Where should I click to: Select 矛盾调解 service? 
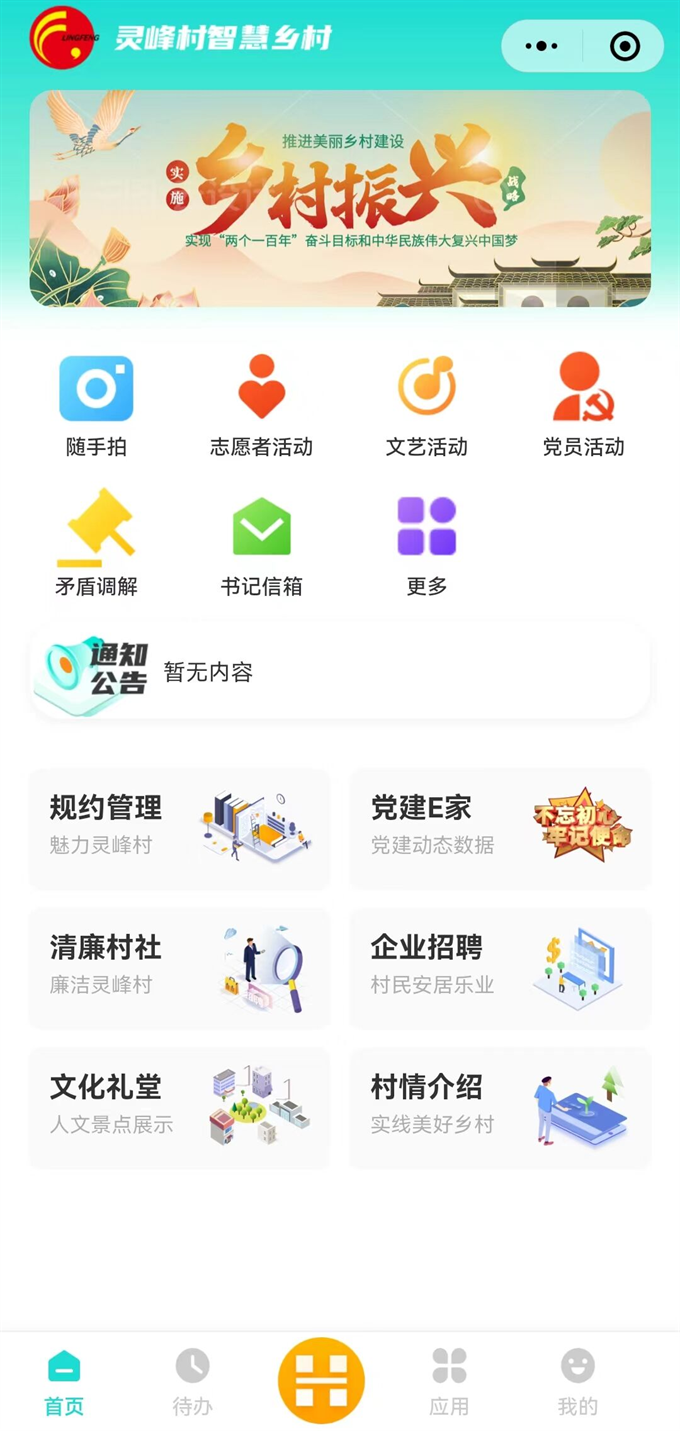point(96,544)
